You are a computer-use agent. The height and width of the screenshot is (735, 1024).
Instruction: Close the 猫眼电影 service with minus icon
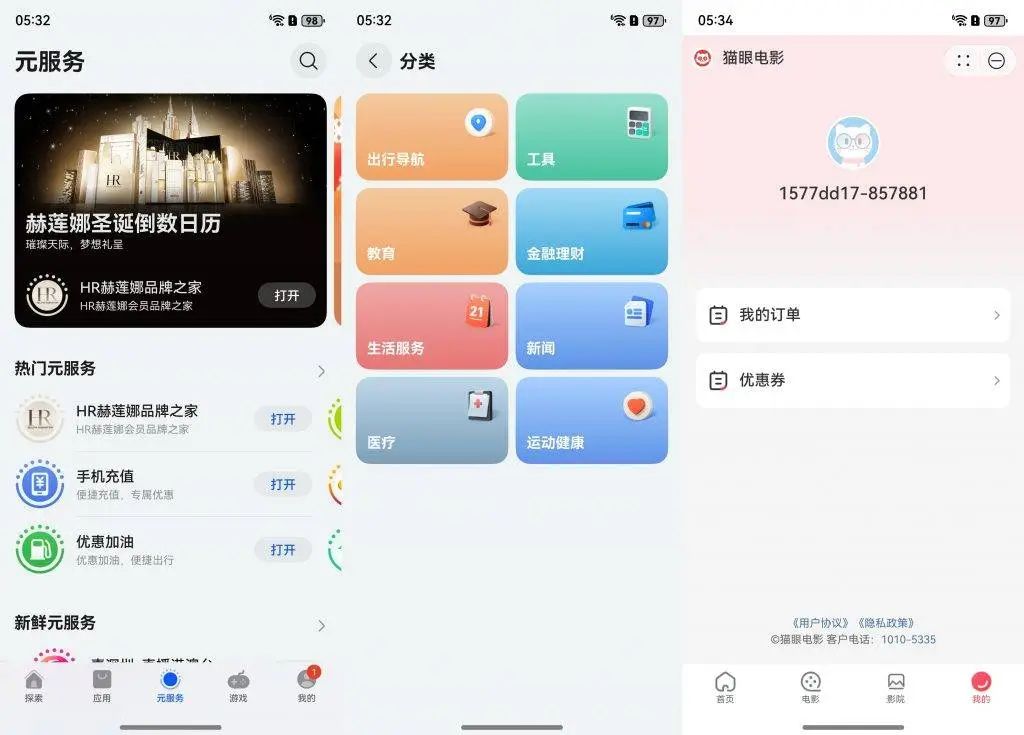(996, 61)
